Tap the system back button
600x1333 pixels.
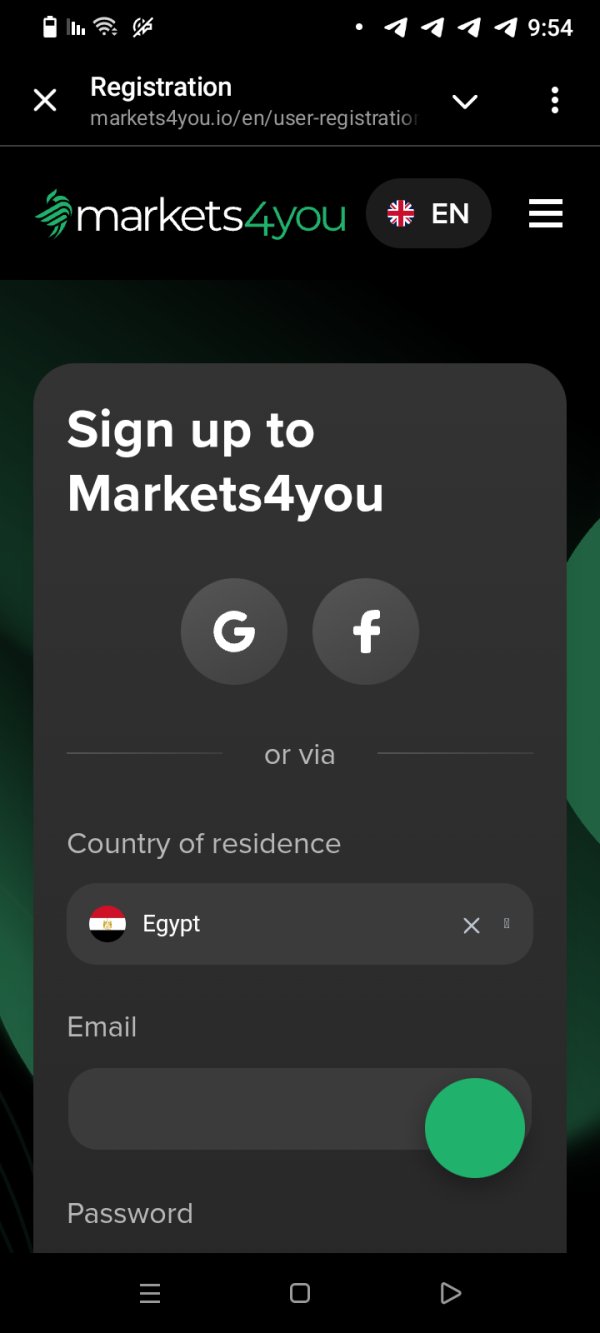[x=450, y=1293]
